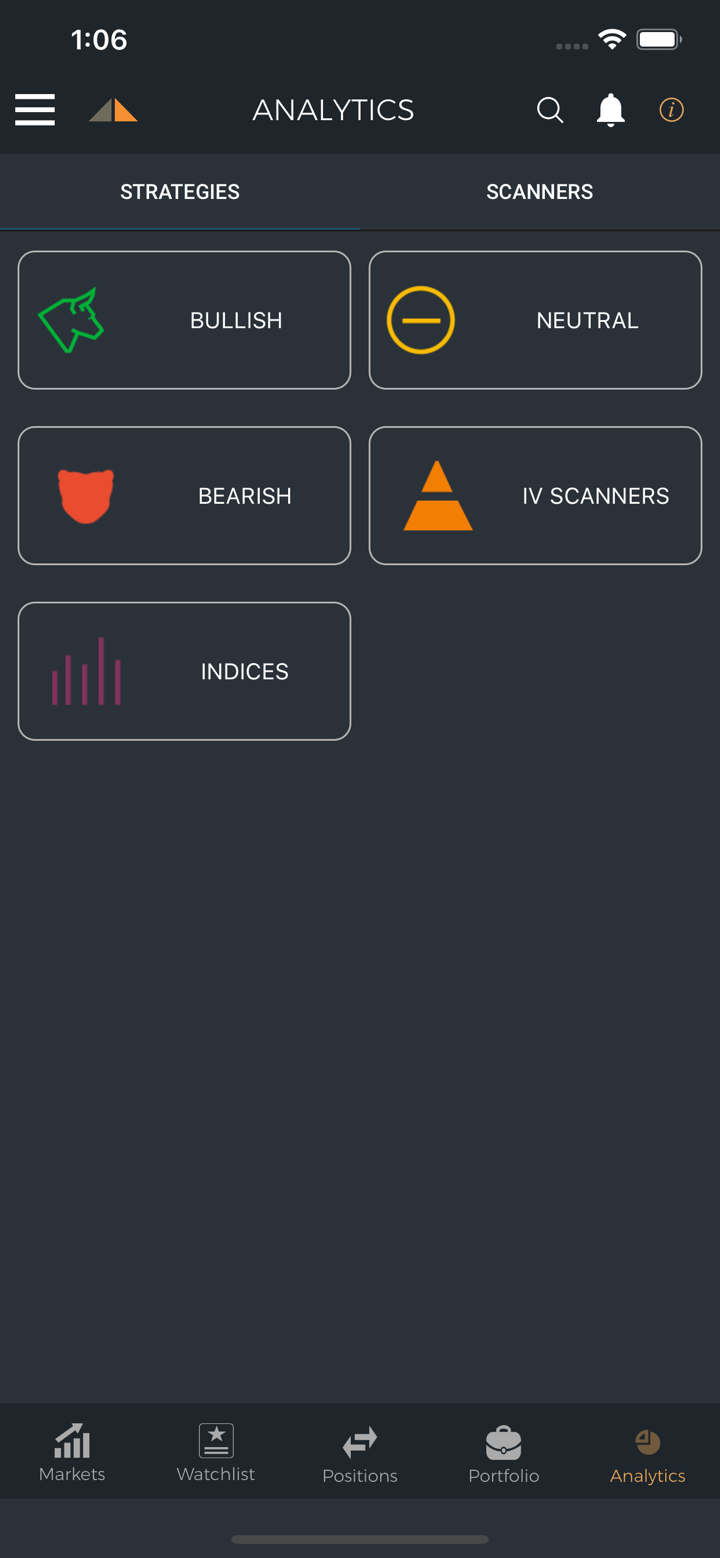The width and height of the screenshot is (720, 1558).
Task: Go to the Markets tab
Action: click(x=72, y=1453)
